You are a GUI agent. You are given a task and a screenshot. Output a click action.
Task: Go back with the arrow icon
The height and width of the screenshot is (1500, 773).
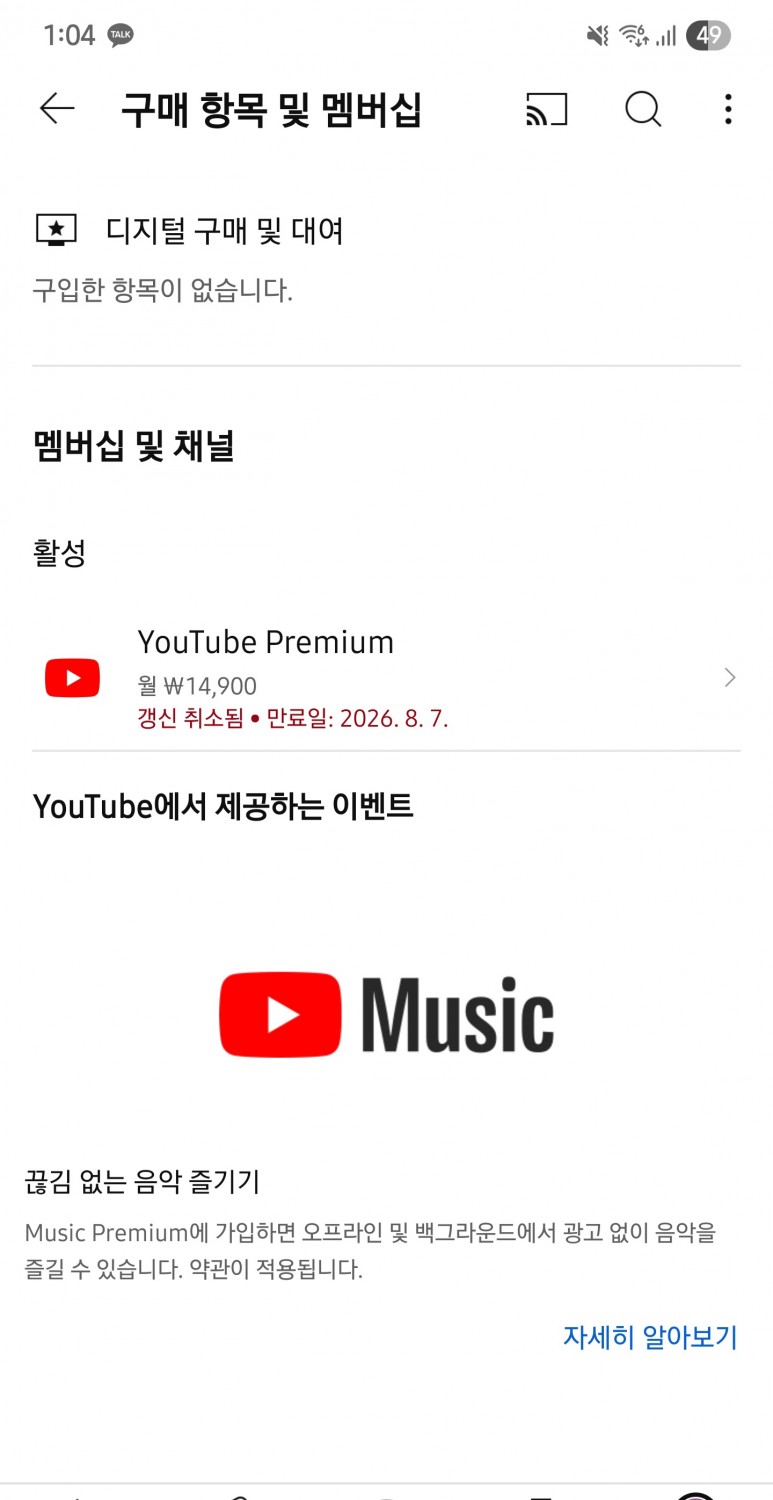(x=57, y=109)
